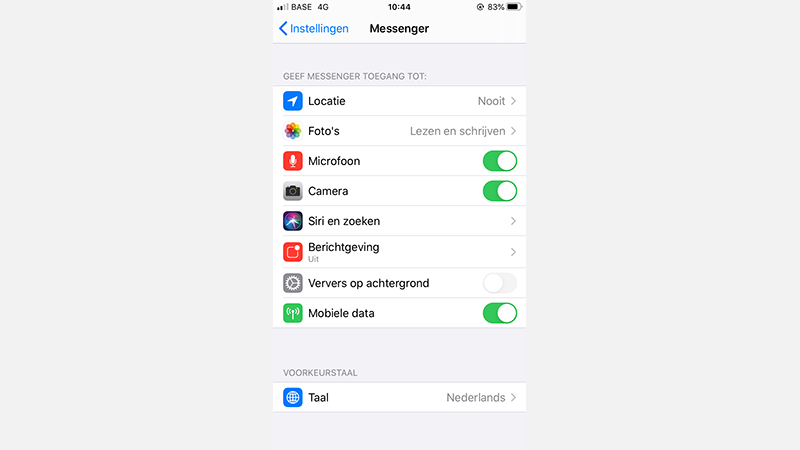Screen dimensions: 800x450
Task: Open Foto's access settings
Action: tap(399, 131)
